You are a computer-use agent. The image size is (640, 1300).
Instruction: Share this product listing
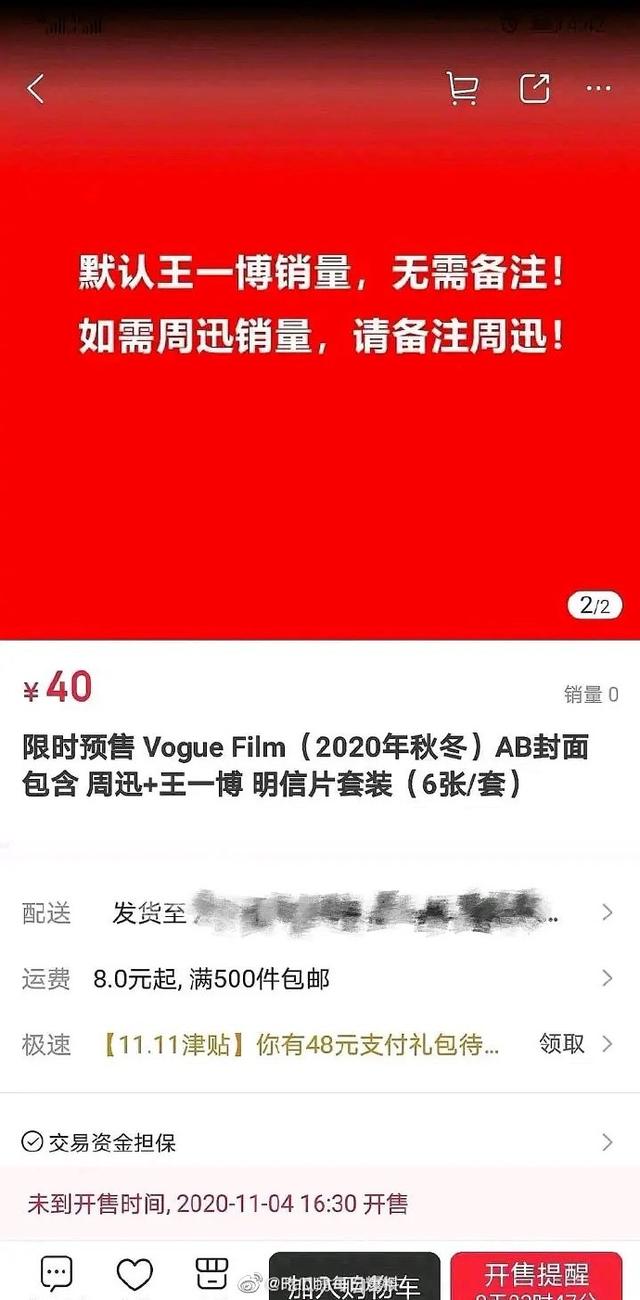535,89
